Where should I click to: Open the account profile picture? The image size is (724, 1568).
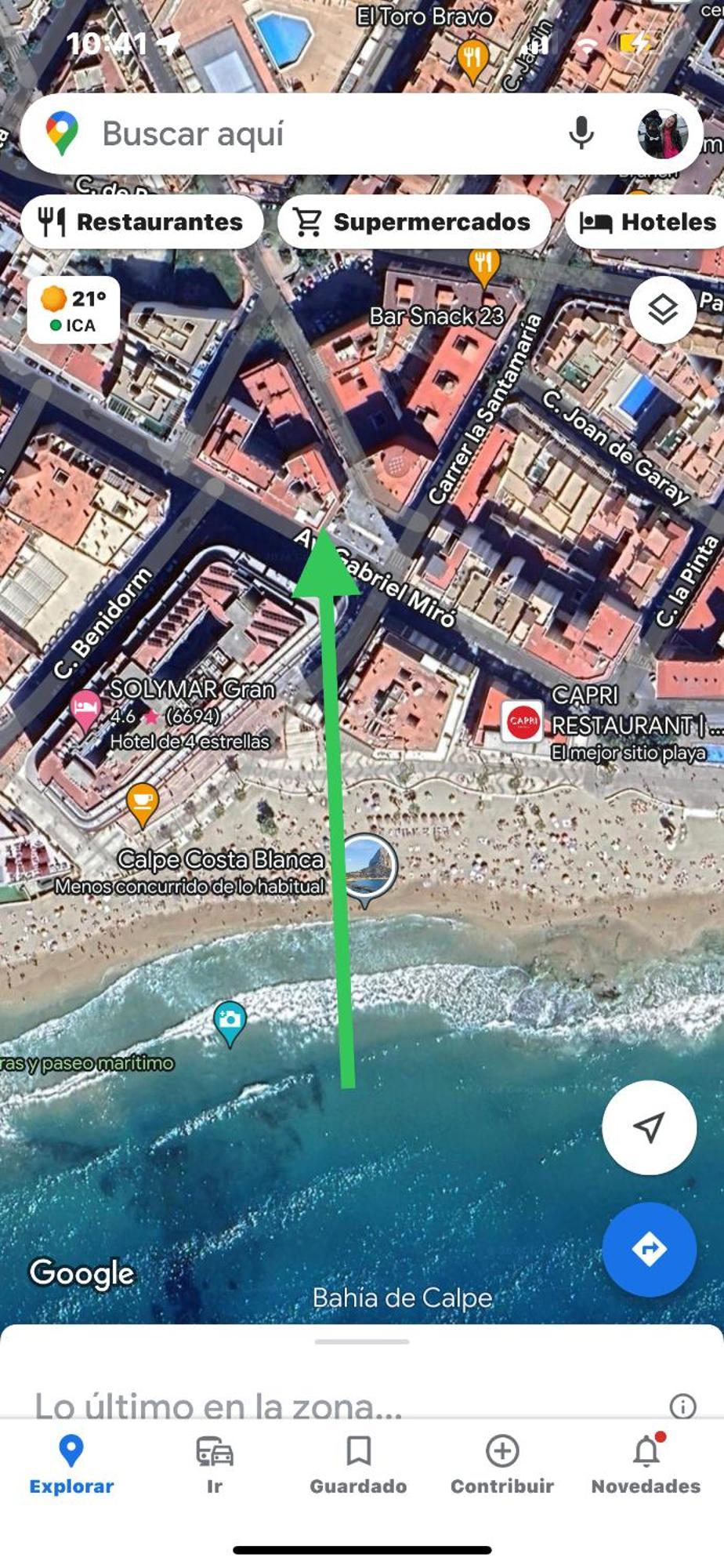(662, 134)
